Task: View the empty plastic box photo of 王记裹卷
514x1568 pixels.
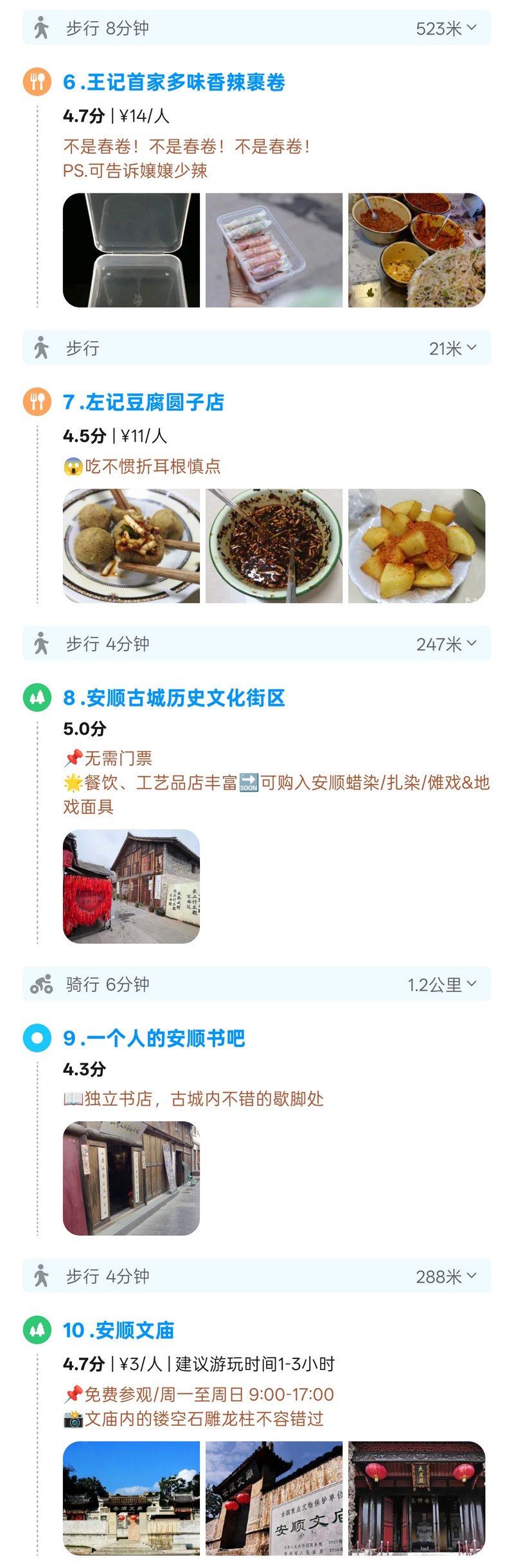Action: pos(131,250)
